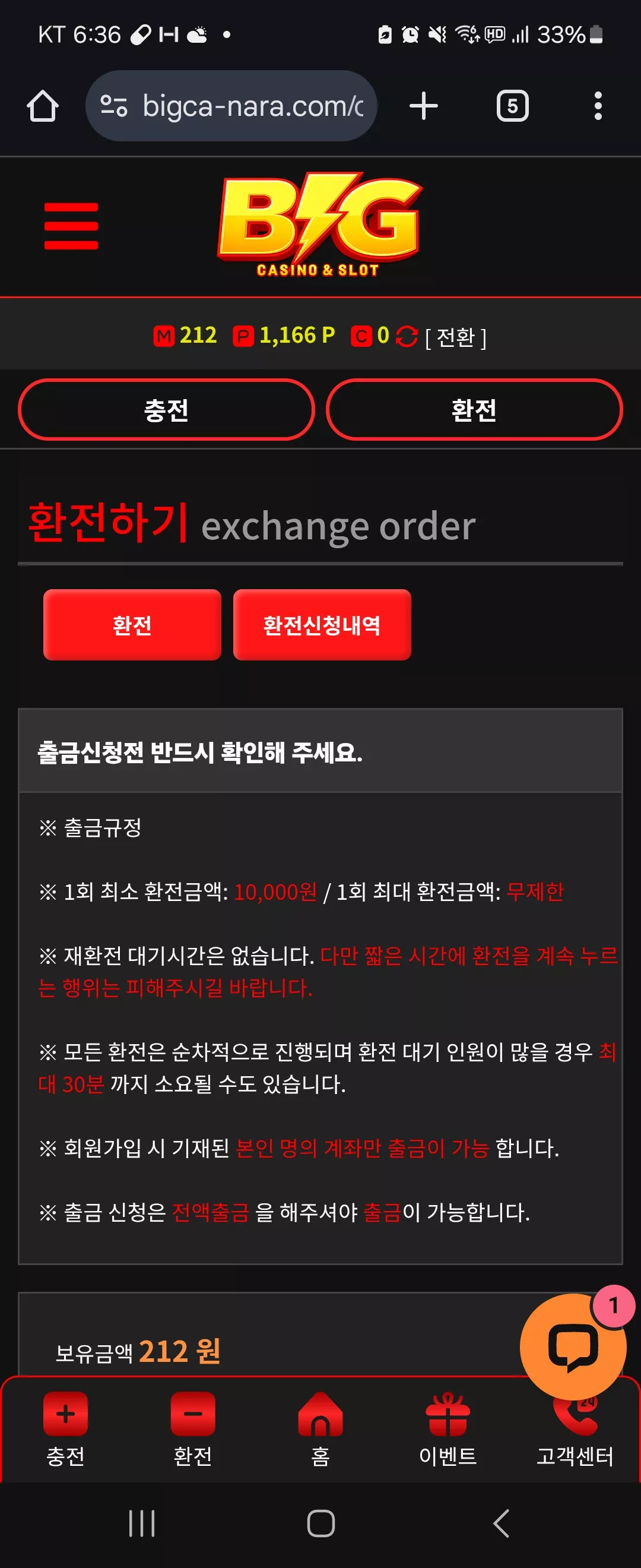
Task: Open the orange chat bubble
Action: [572, 1346]
